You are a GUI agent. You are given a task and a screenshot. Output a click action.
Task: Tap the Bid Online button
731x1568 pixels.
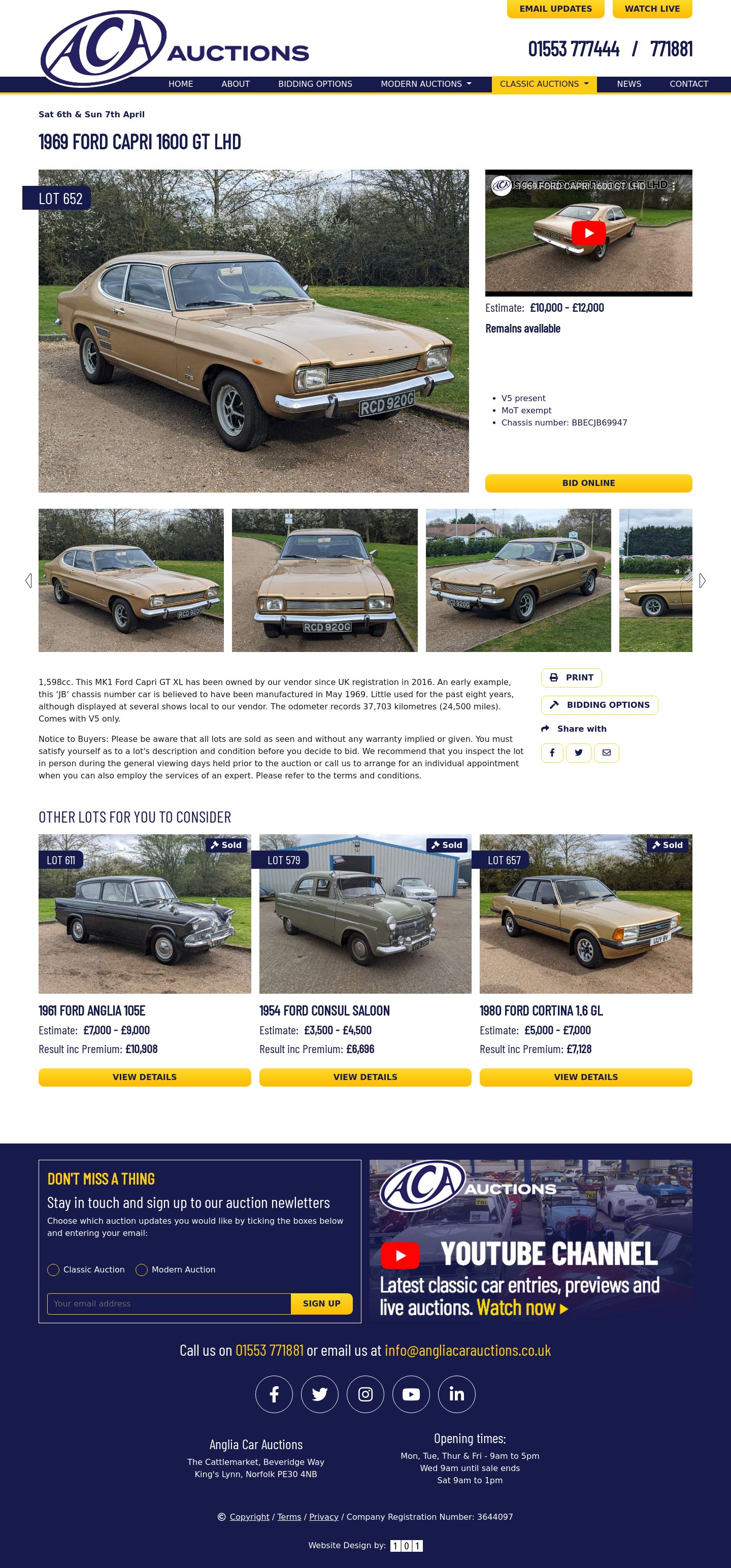[588, 483]
